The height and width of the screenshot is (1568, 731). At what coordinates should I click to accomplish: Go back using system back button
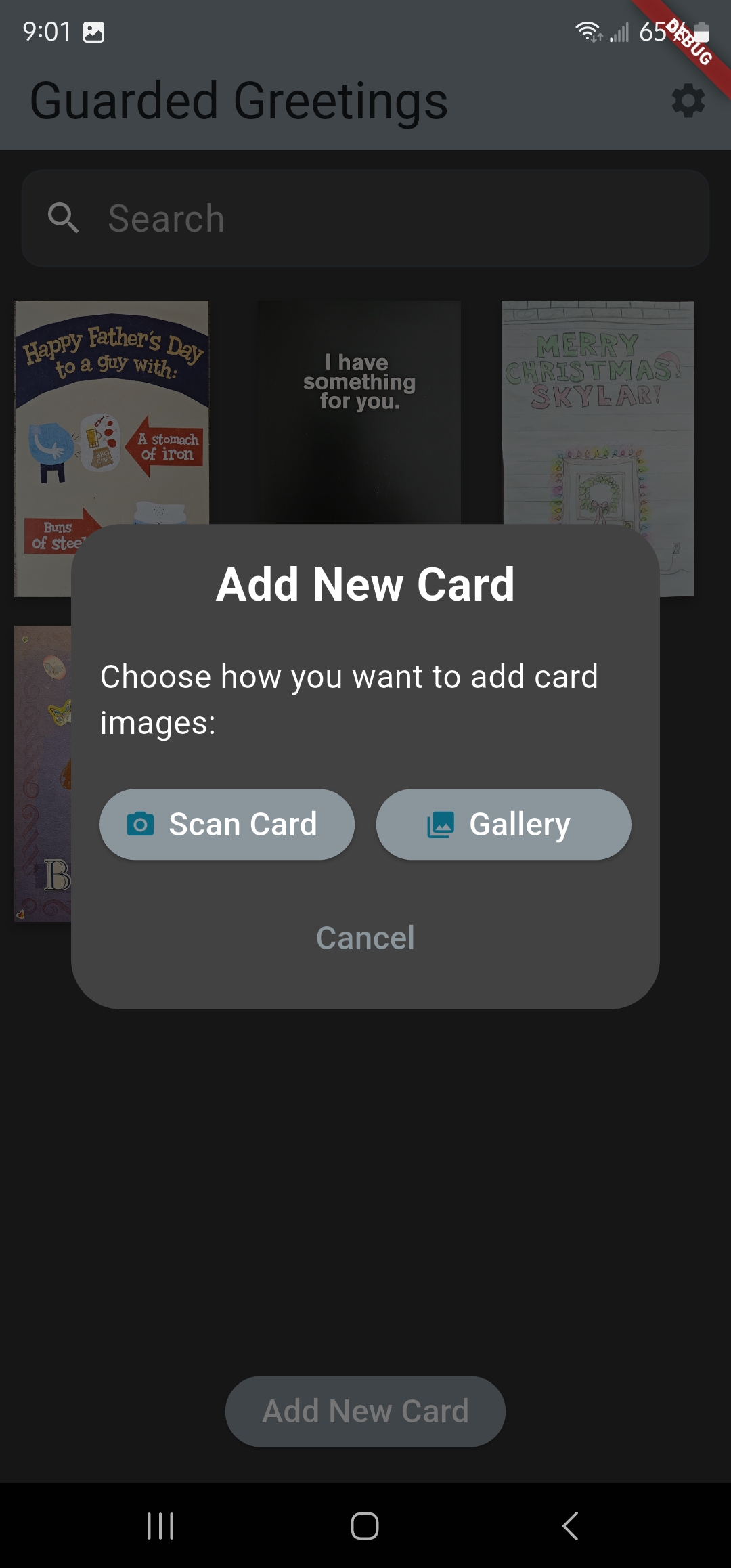[x=571, y=1526]
